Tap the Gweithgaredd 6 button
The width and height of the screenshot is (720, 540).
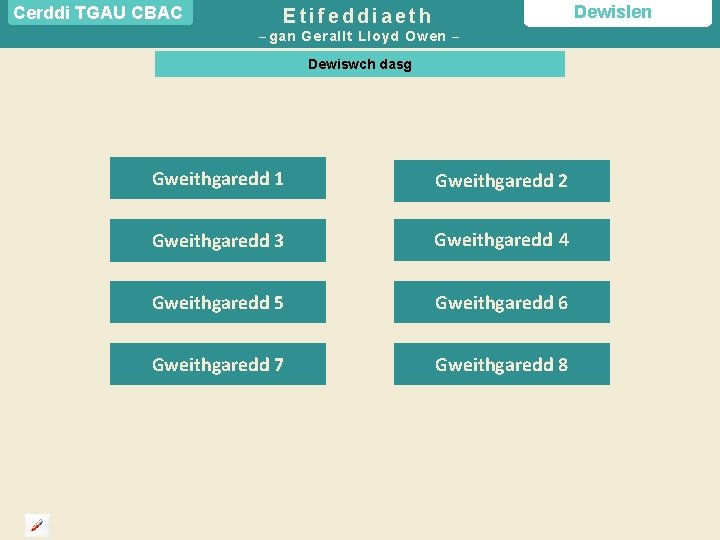coord(502,302)
